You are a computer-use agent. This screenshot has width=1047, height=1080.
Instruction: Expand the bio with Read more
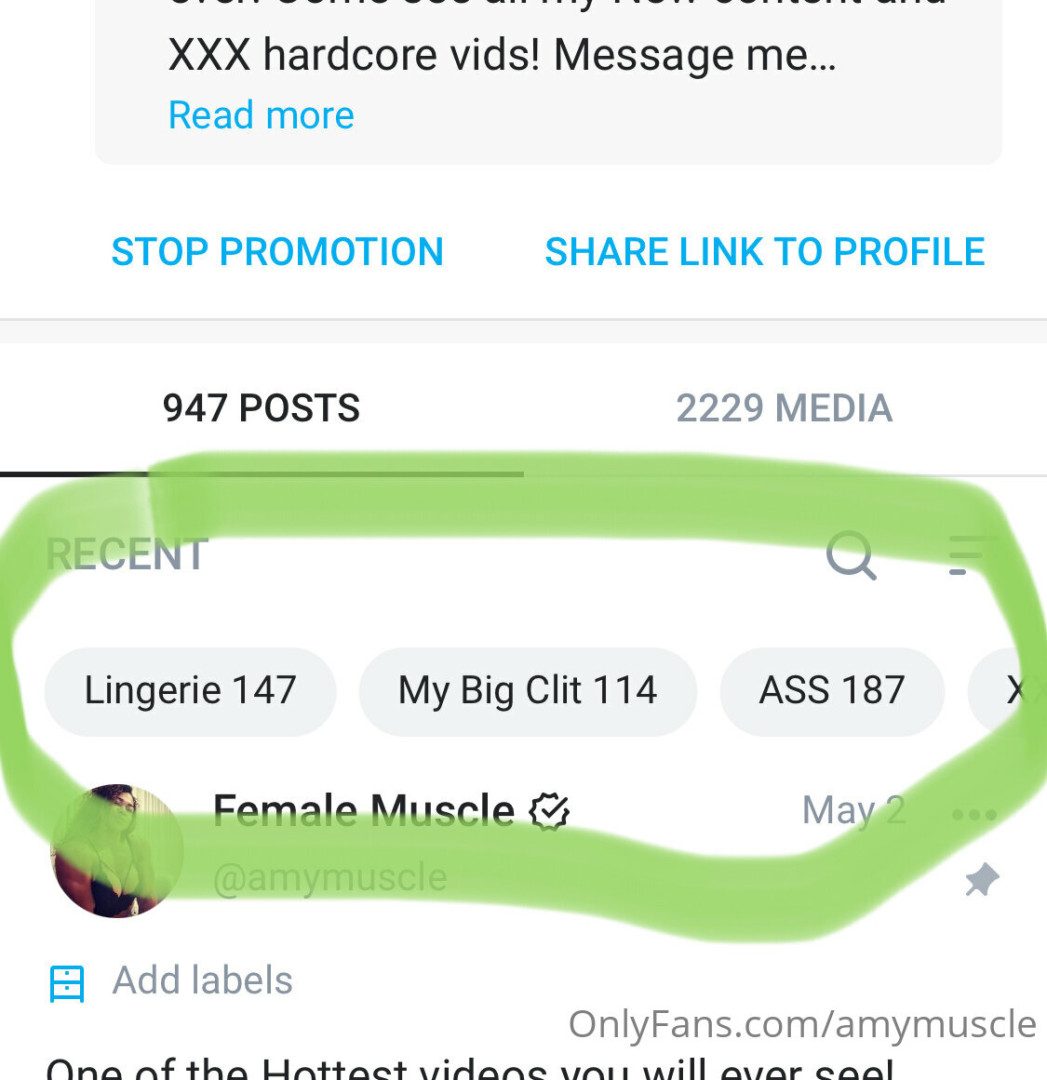click(x=261, y=115)
